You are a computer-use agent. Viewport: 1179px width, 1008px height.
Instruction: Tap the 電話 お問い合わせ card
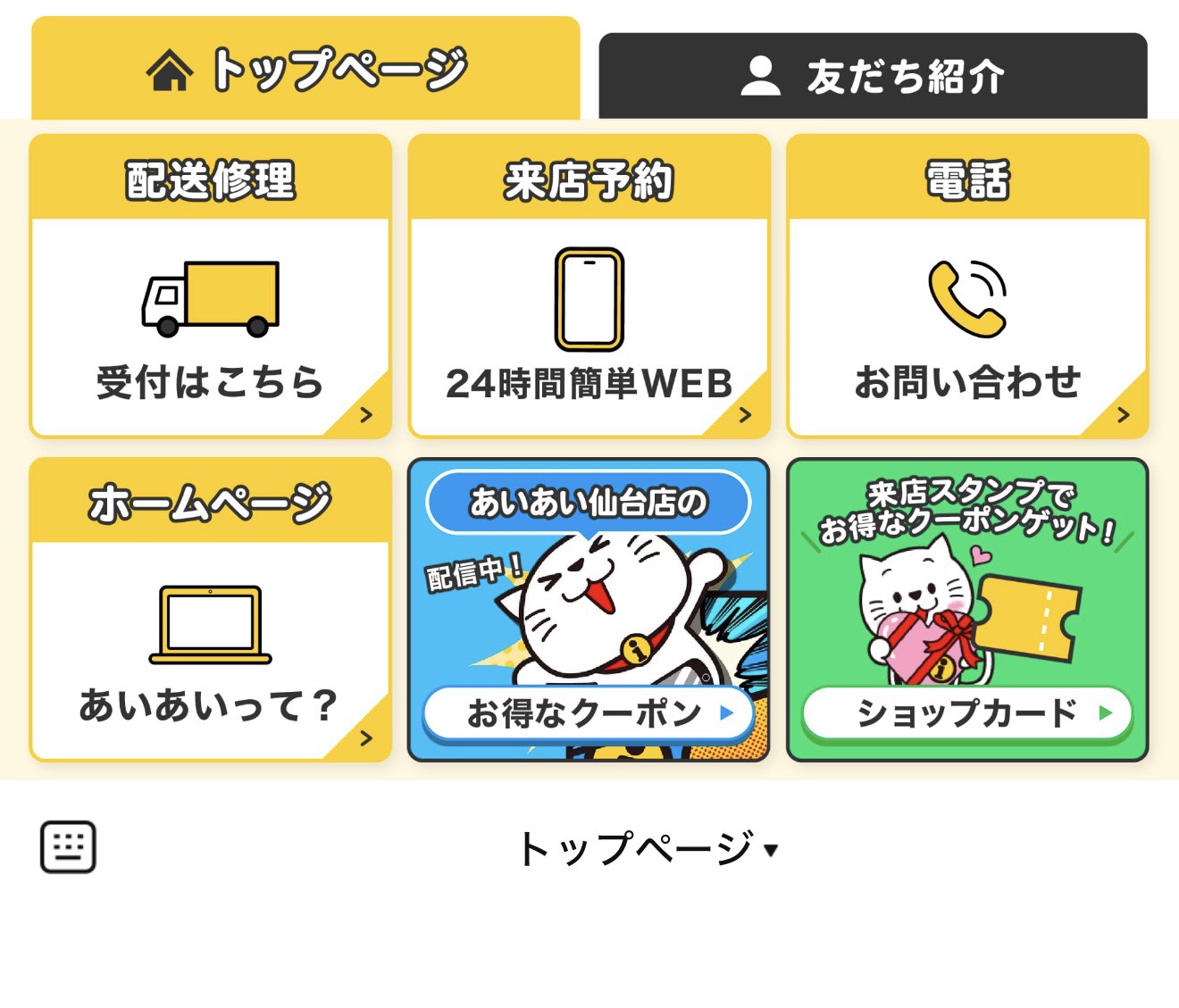[967, 287]
